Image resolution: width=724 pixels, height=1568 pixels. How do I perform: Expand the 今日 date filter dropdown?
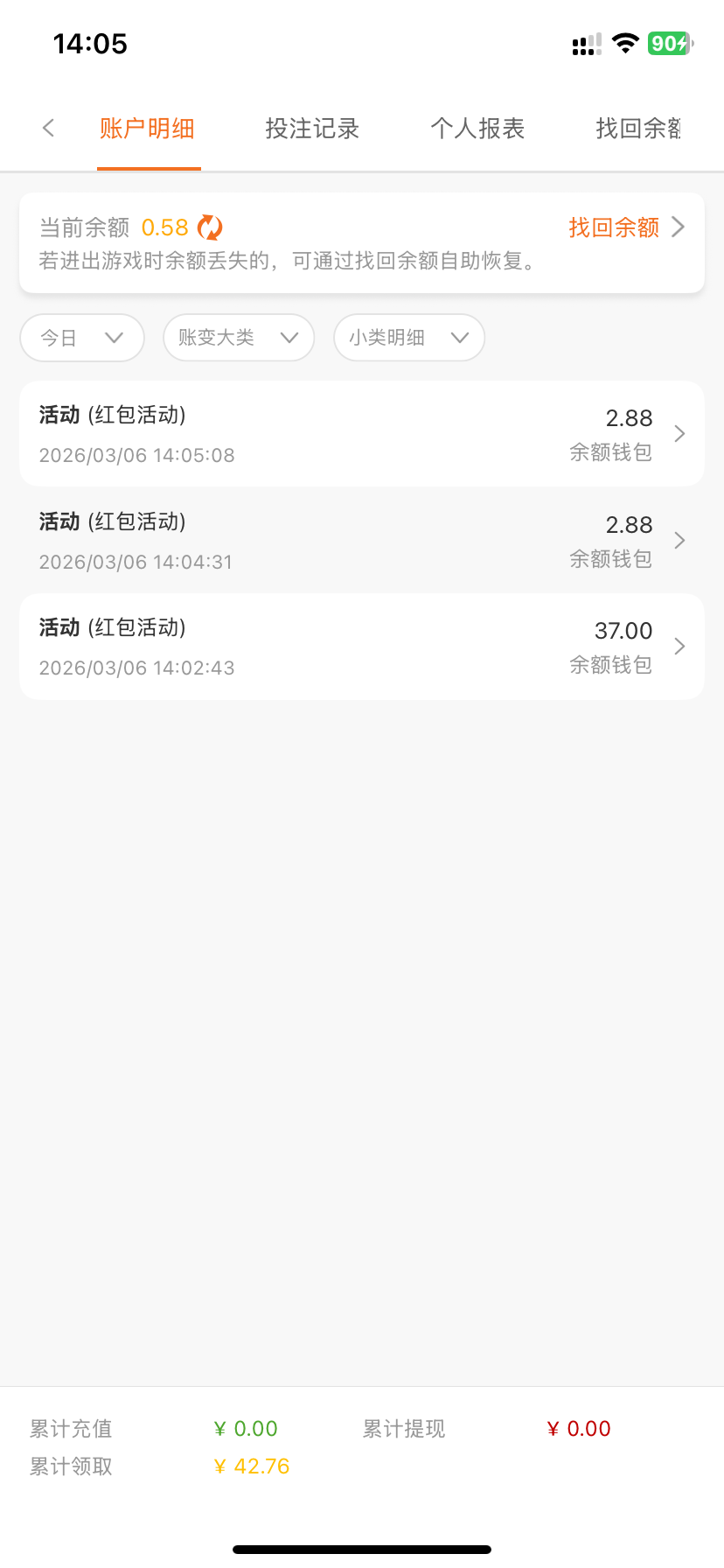[82, 338]
